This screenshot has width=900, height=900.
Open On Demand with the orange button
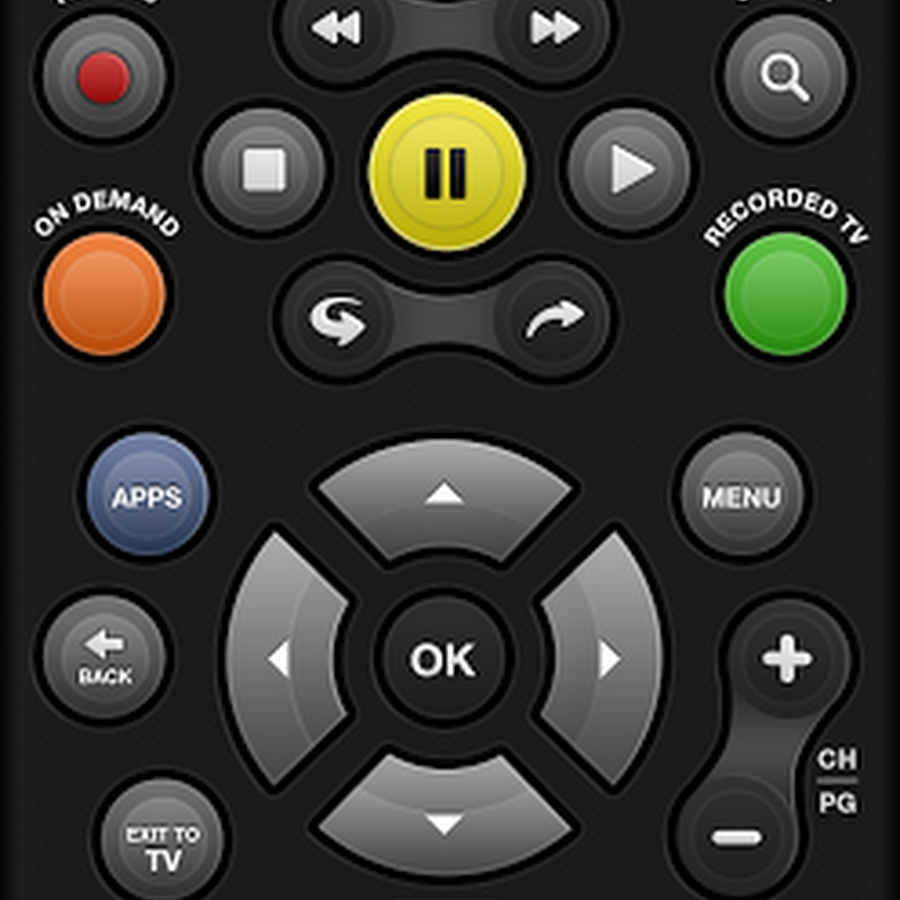click(x=104, y=294)
